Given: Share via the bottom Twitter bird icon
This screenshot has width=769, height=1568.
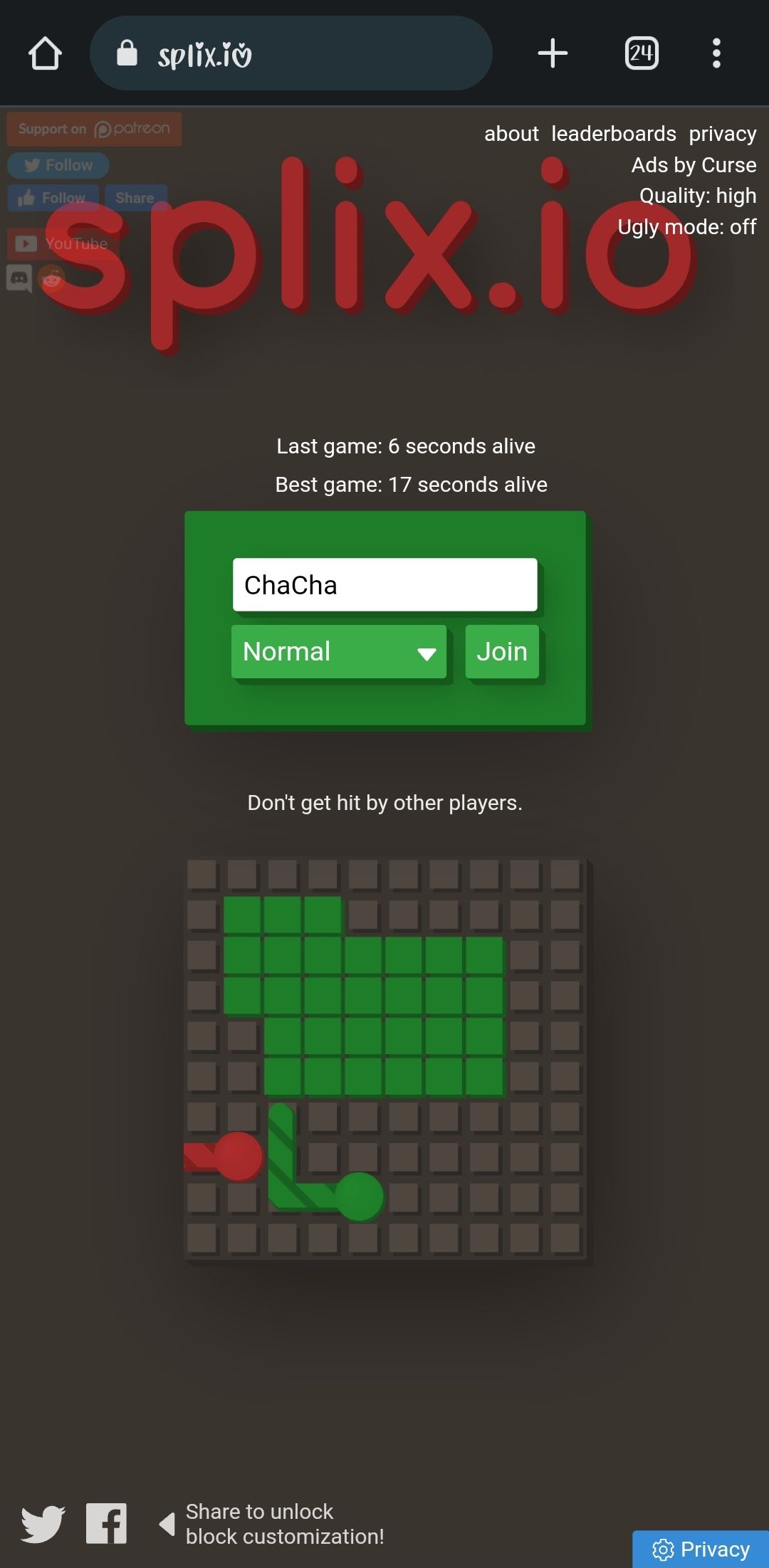Looking at the screenshot, I should 43,1524.
